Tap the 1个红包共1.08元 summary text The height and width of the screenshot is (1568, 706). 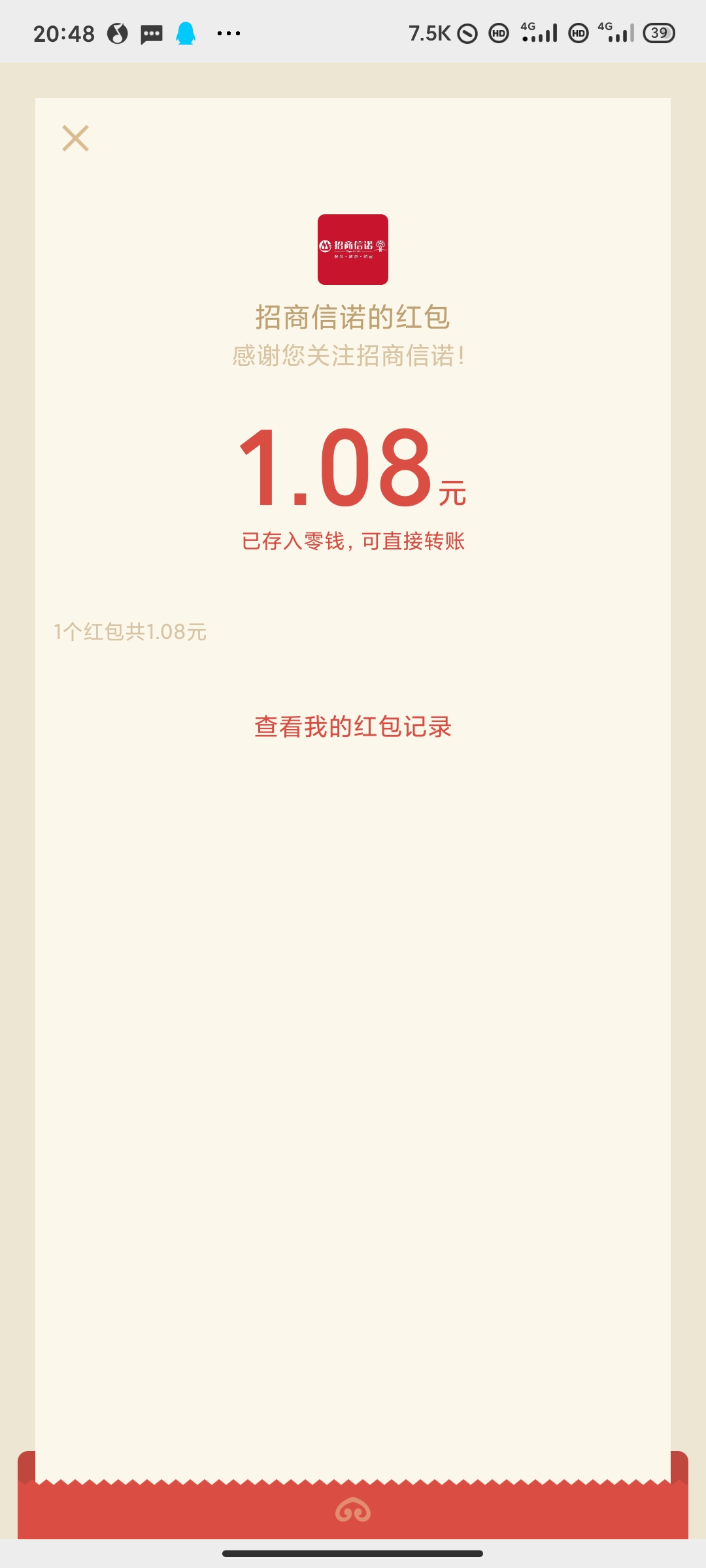pyautogui.click(x=129, y=632)
